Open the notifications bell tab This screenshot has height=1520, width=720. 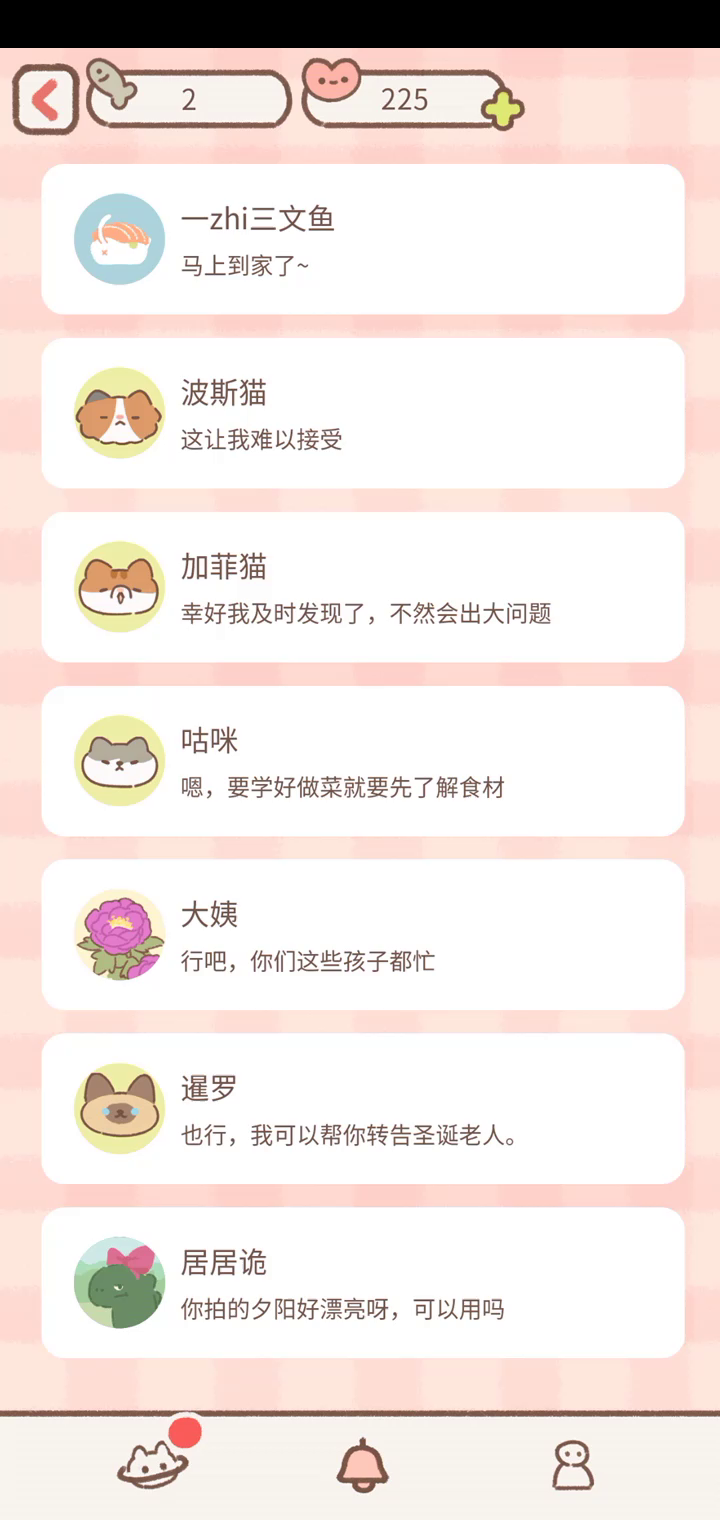pos(362,1465)
